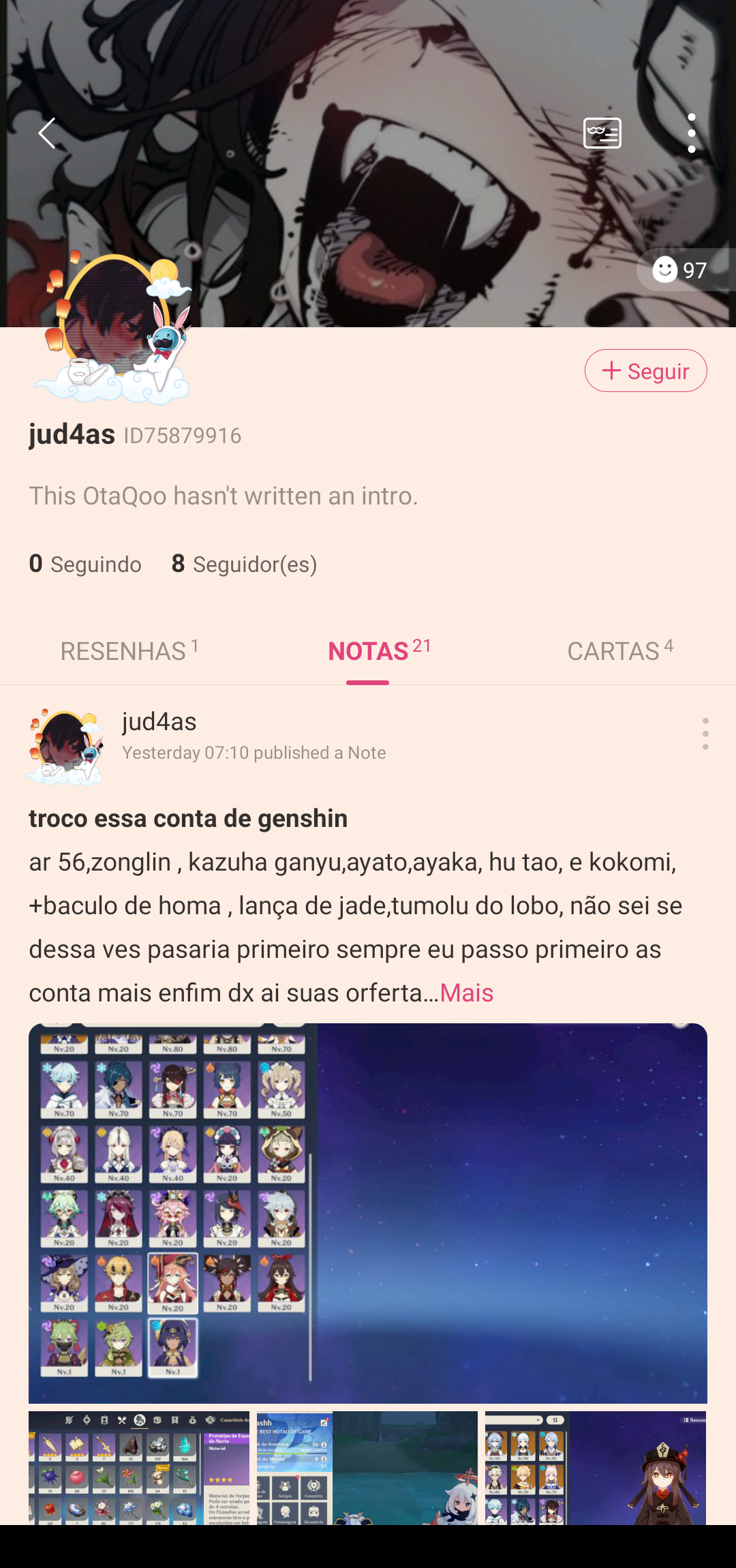View the Seguidor(es) list
Viewport: 736px width, 1568px height.
coord(244,564)
